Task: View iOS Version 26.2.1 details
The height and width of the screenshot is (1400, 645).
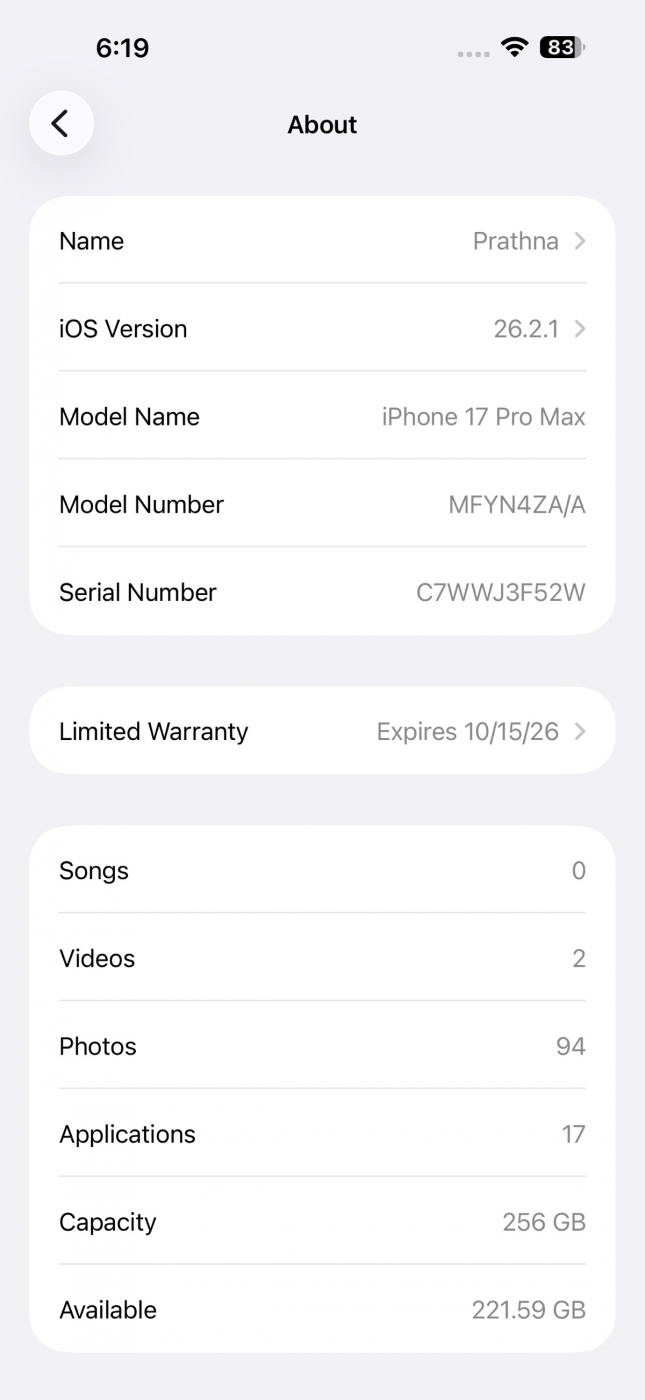Action: (322, 329)
